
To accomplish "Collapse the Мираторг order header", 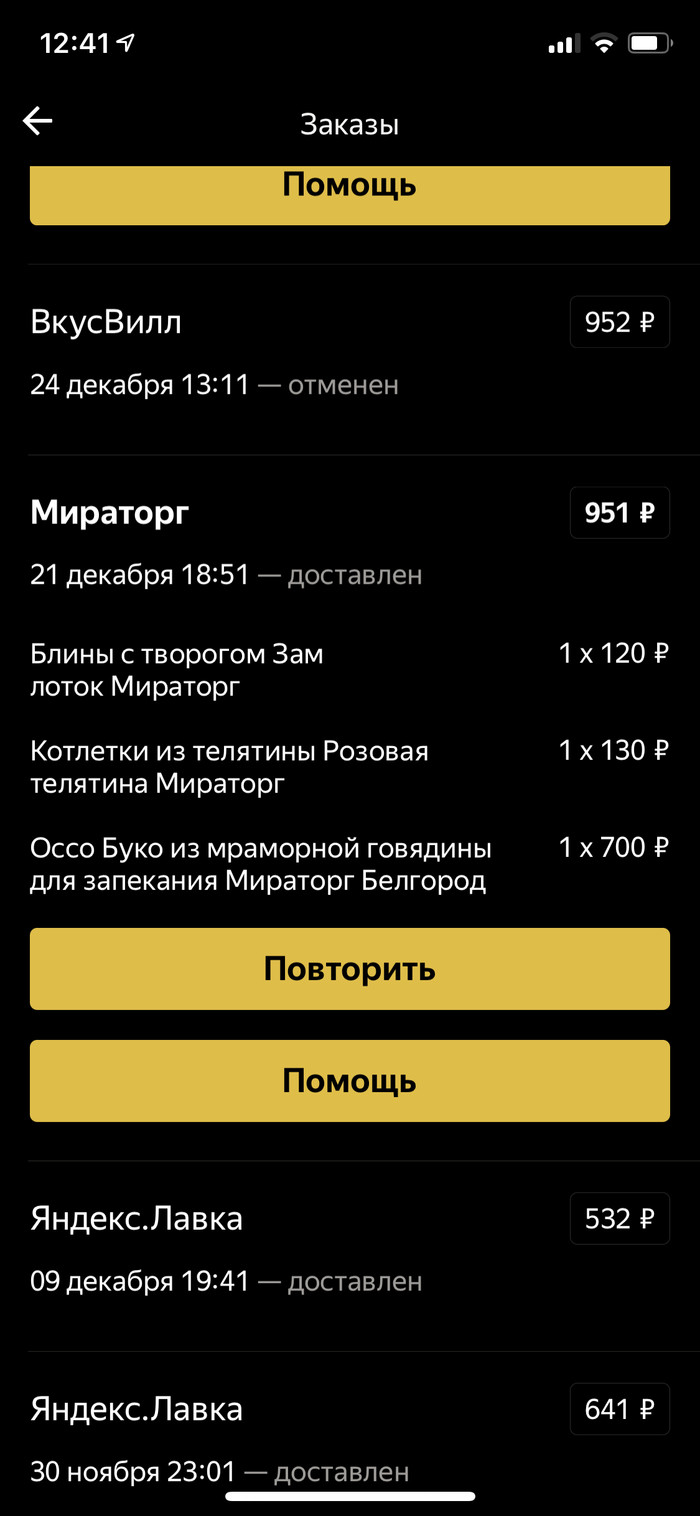I will (x=349, y=542).
